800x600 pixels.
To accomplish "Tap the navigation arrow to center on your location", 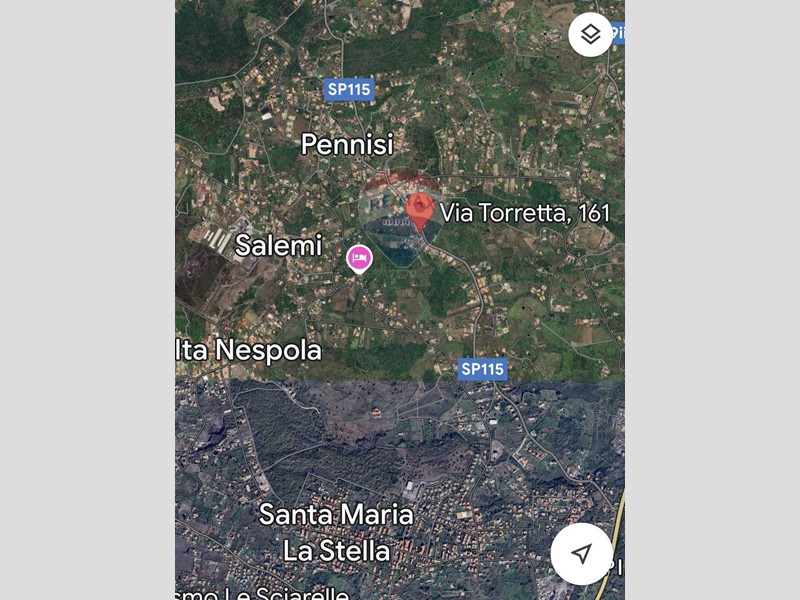I will pos(581,554).
